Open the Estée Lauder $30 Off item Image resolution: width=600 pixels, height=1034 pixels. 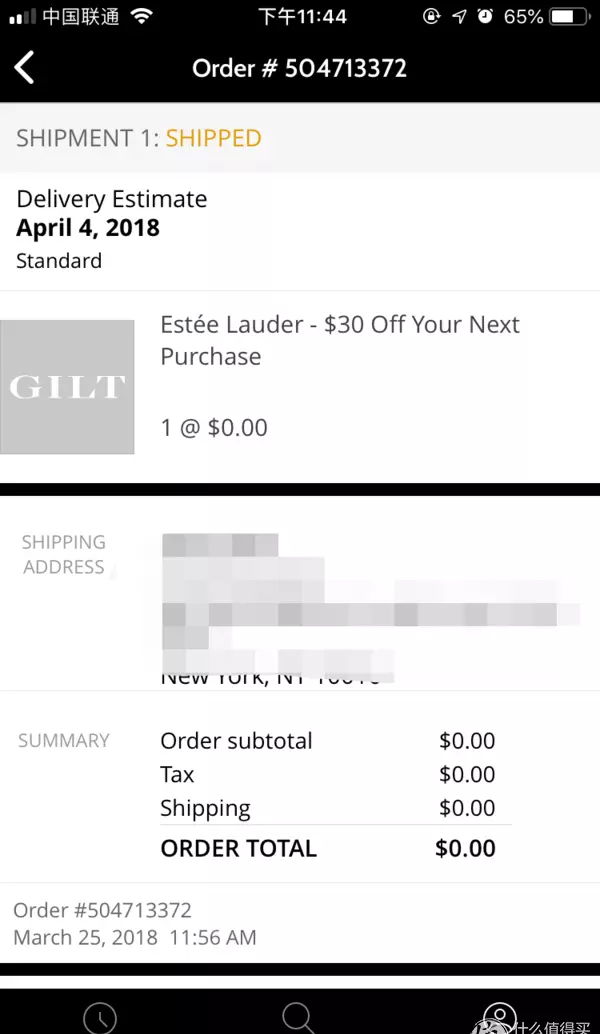(x=300, y=386)
